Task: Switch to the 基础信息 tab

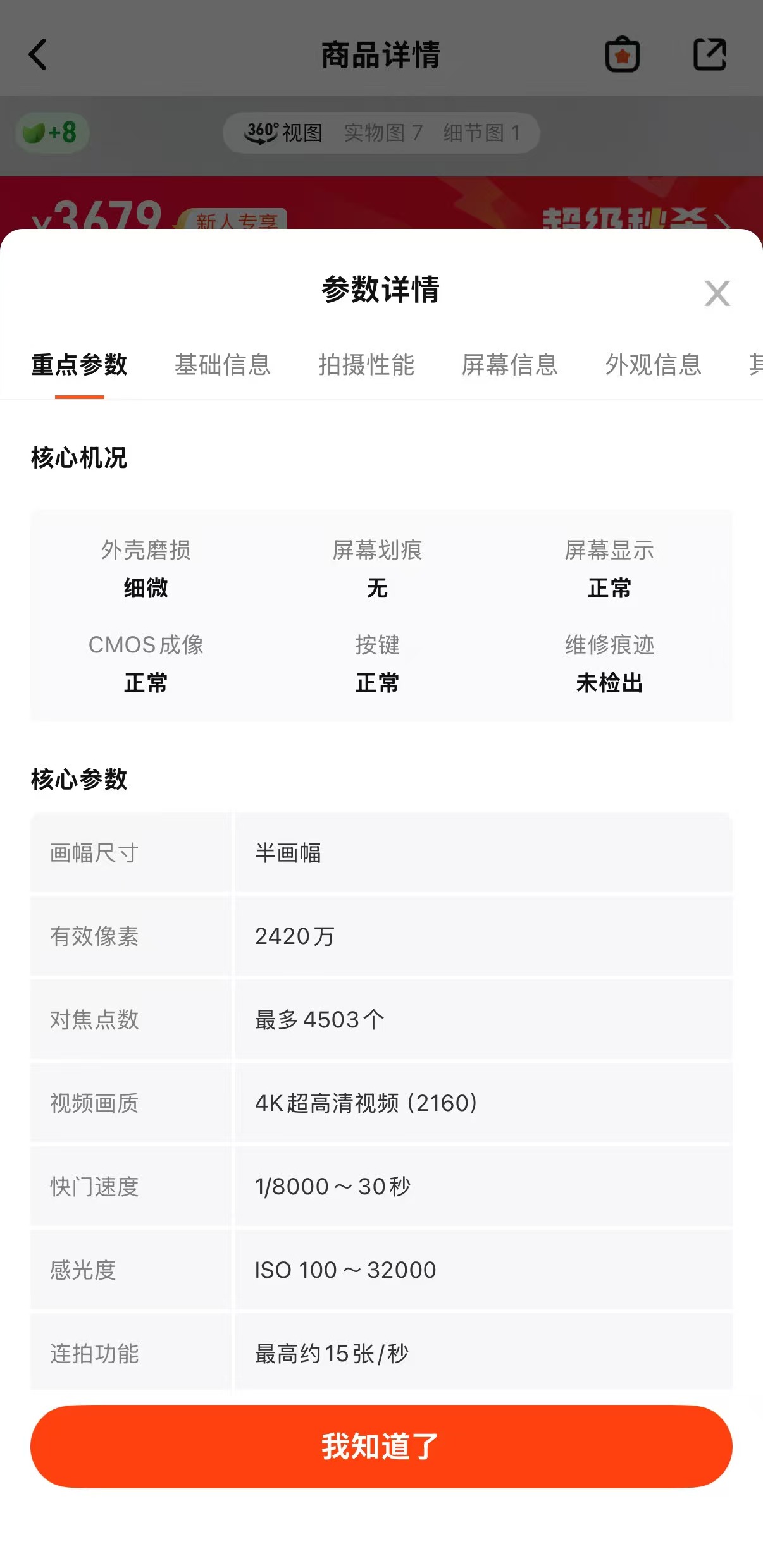Action: 223,365
